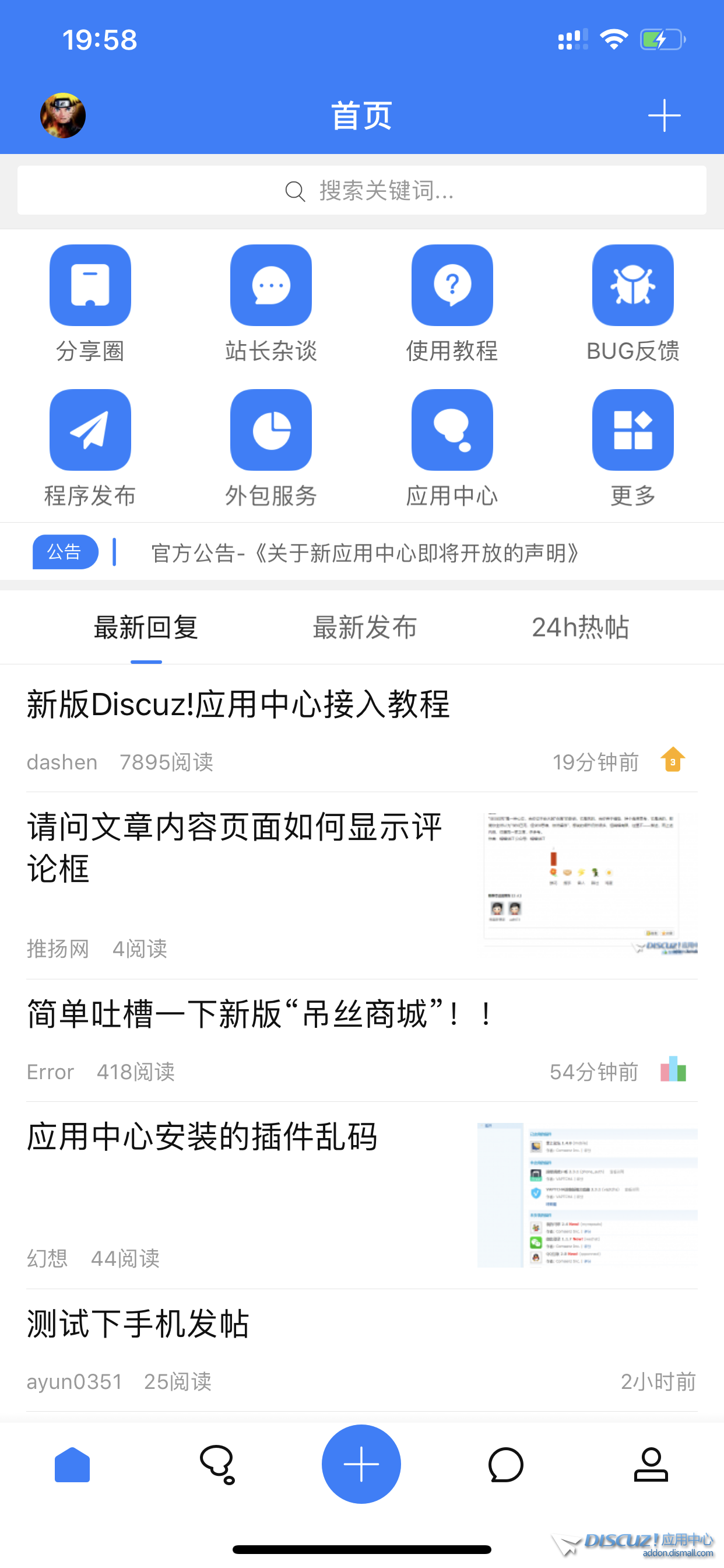Focus the 搜索关键词 search box
The width and height of the screenshot is (724, 1568).
(x=362, y=191)
